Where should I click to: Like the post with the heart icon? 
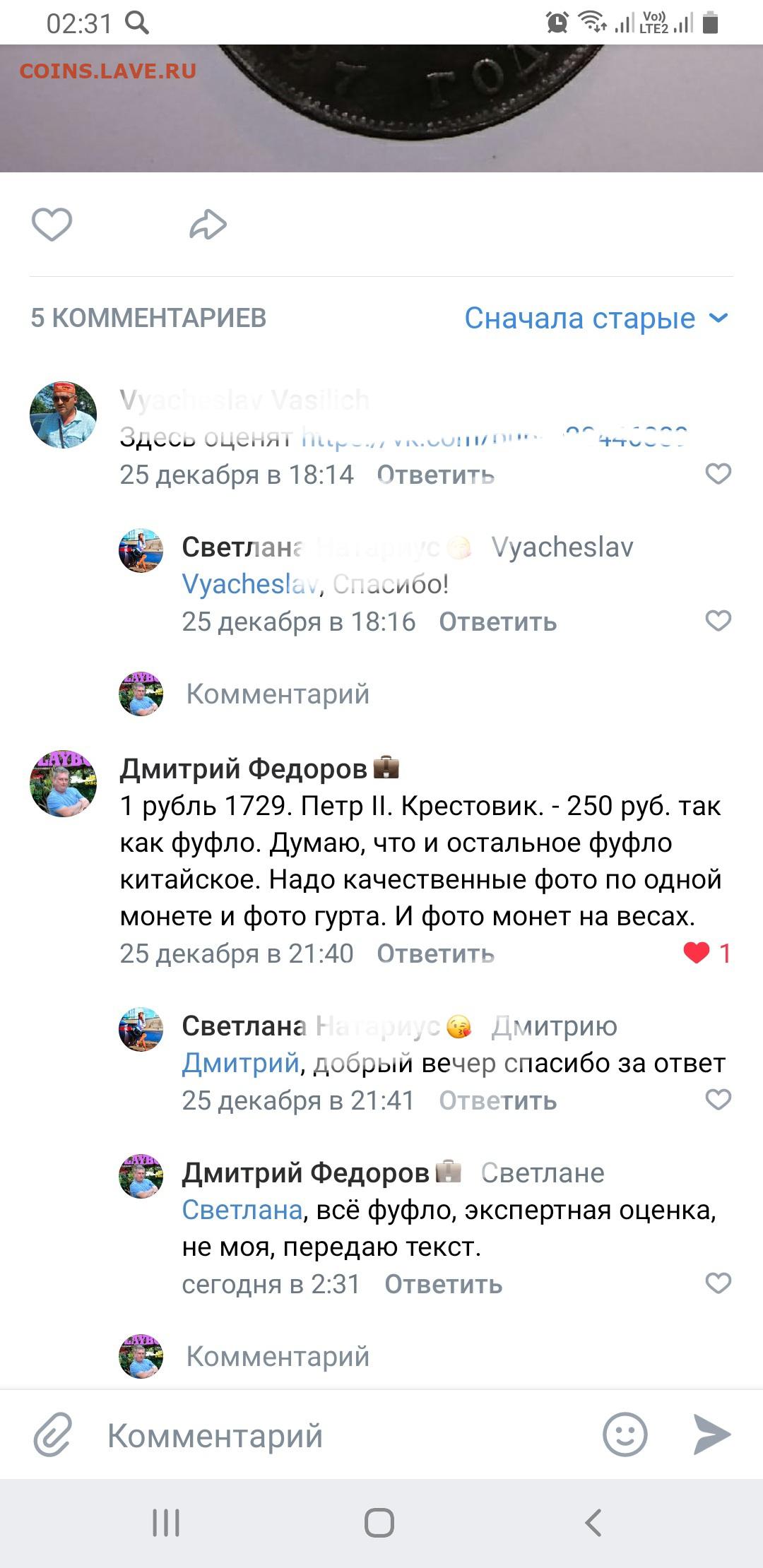click(52, 225)
